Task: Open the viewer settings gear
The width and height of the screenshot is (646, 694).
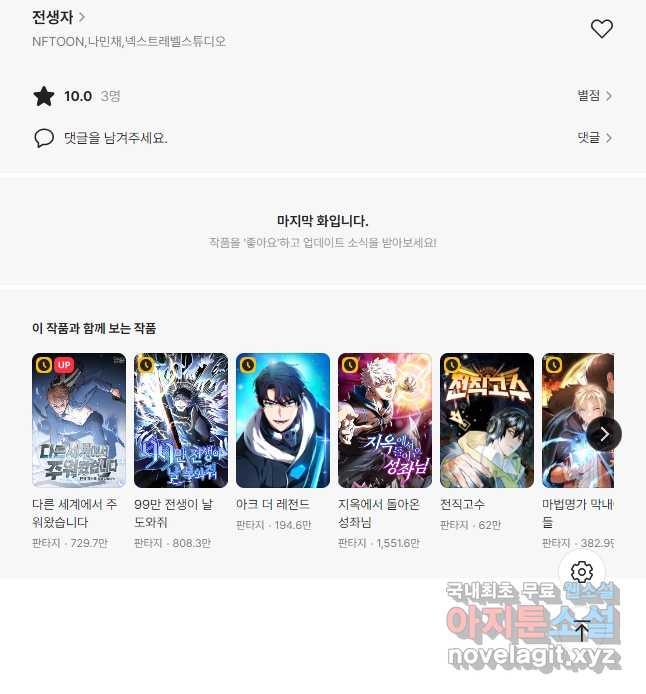Action: click(582, 572)
